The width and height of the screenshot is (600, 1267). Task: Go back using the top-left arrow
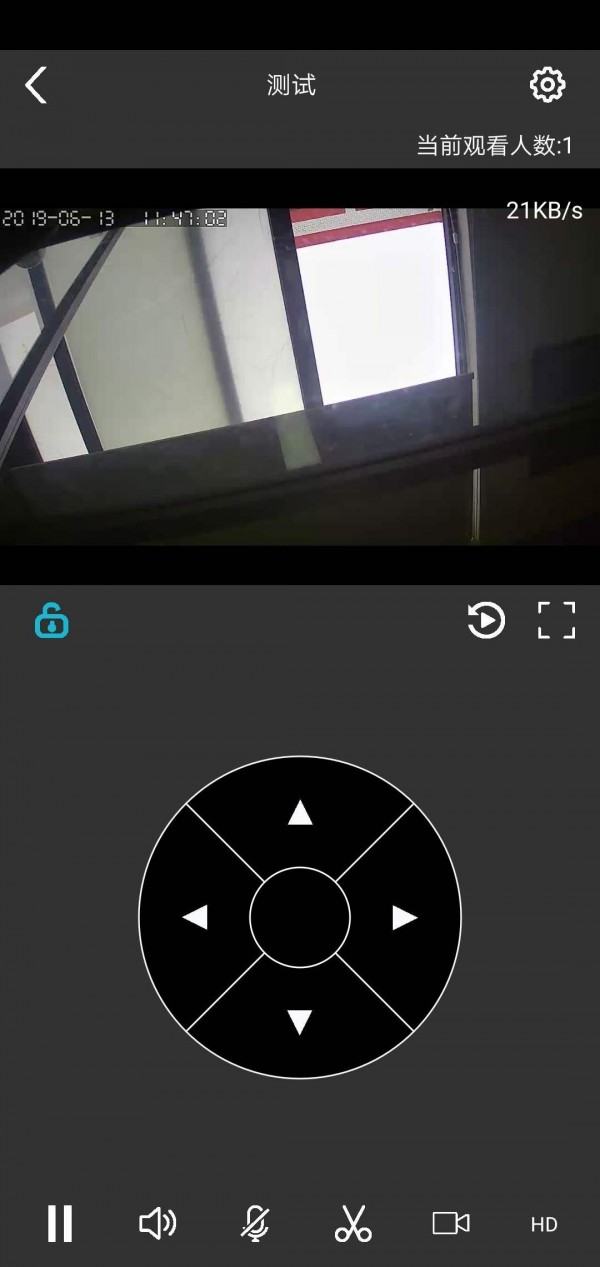36,85
